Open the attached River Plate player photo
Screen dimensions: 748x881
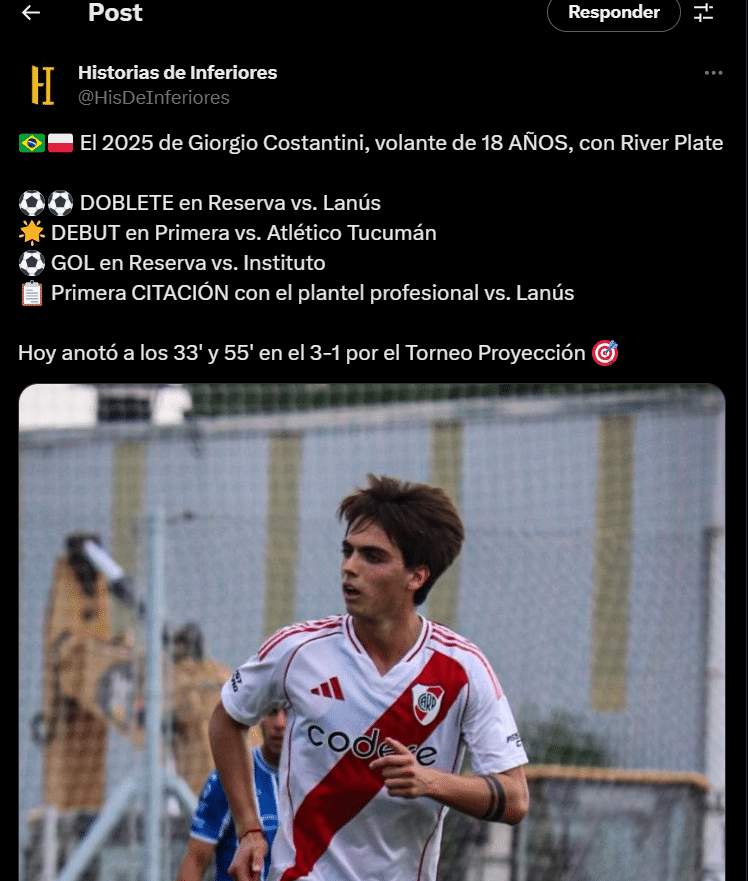click(371, 632)
